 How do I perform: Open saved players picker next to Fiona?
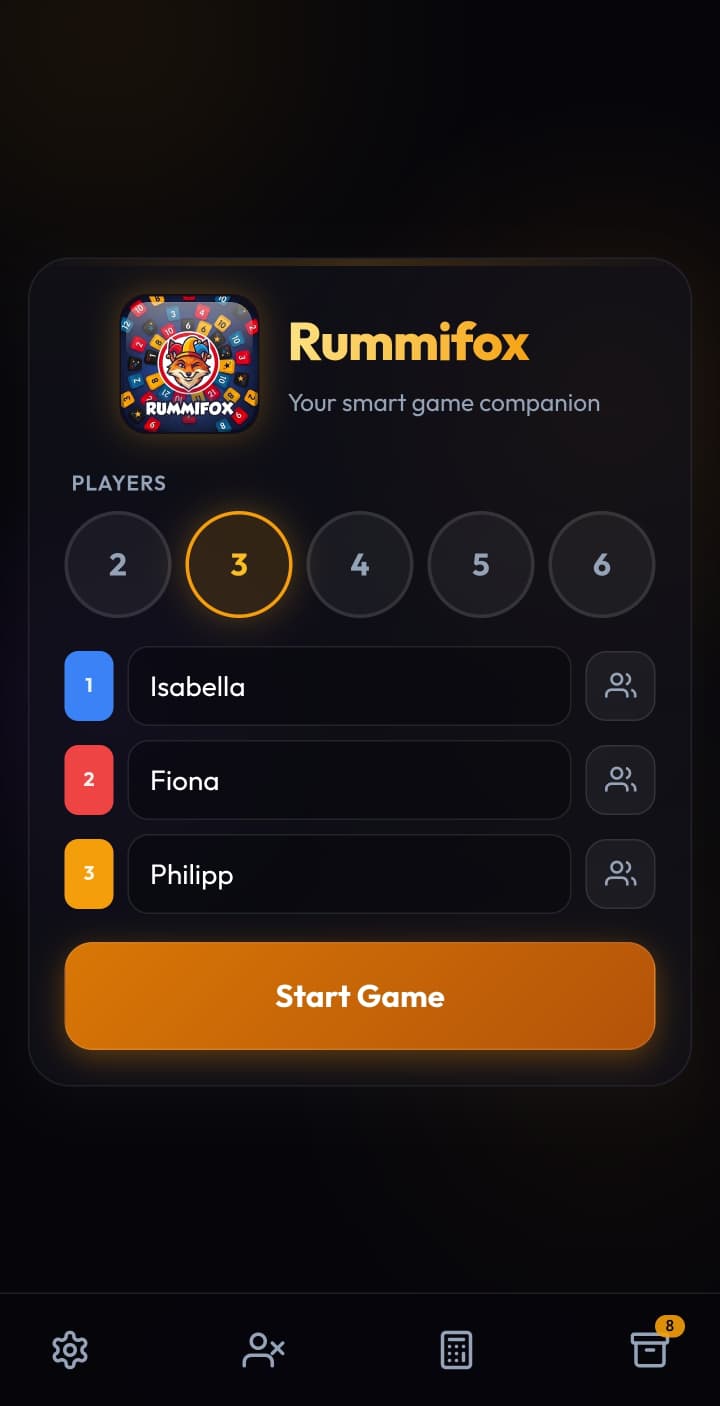[x=620, y=780]
